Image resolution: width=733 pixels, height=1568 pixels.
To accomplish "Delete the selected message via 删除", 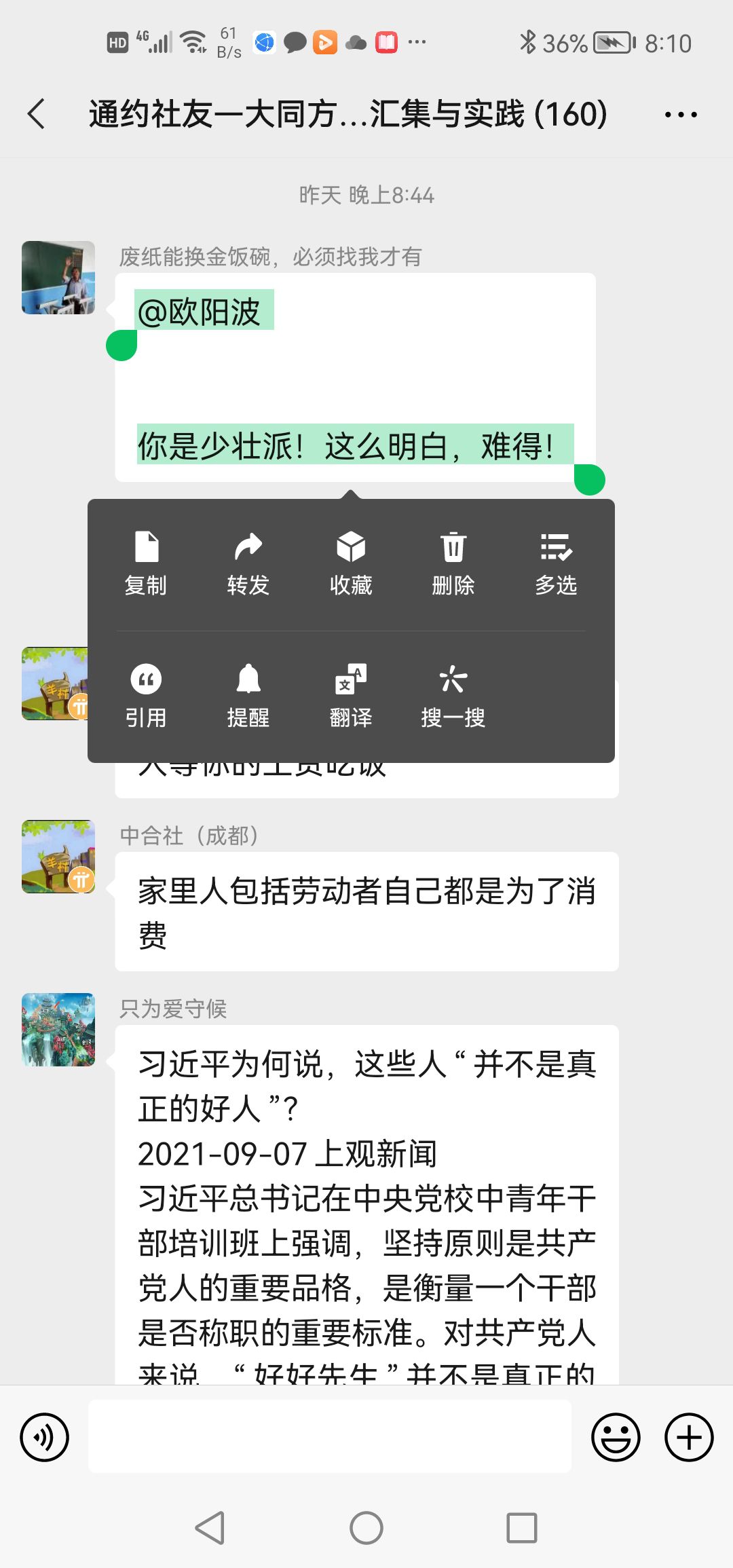I will 453,563.
